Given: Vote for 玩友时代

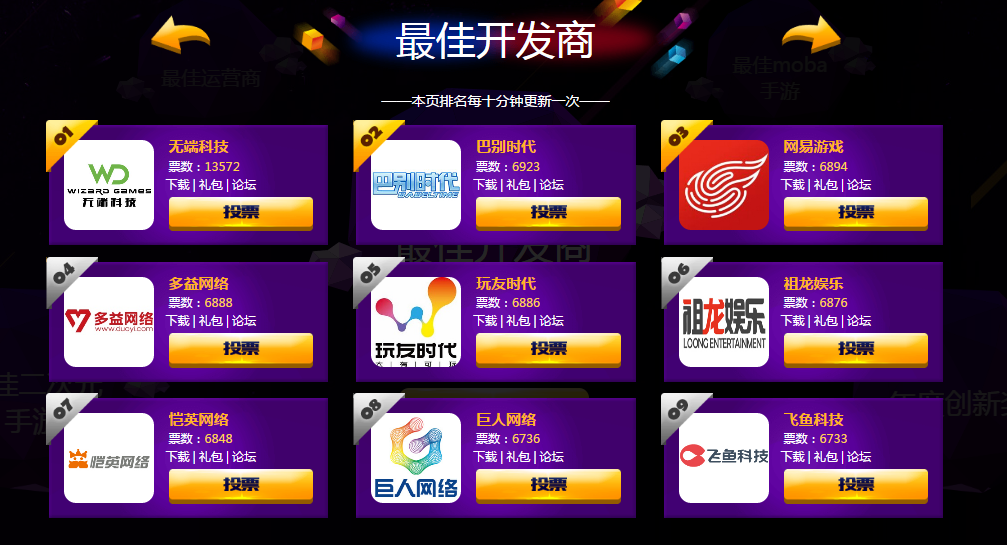Looking at the screenshot, I should [x=548, y=348].
